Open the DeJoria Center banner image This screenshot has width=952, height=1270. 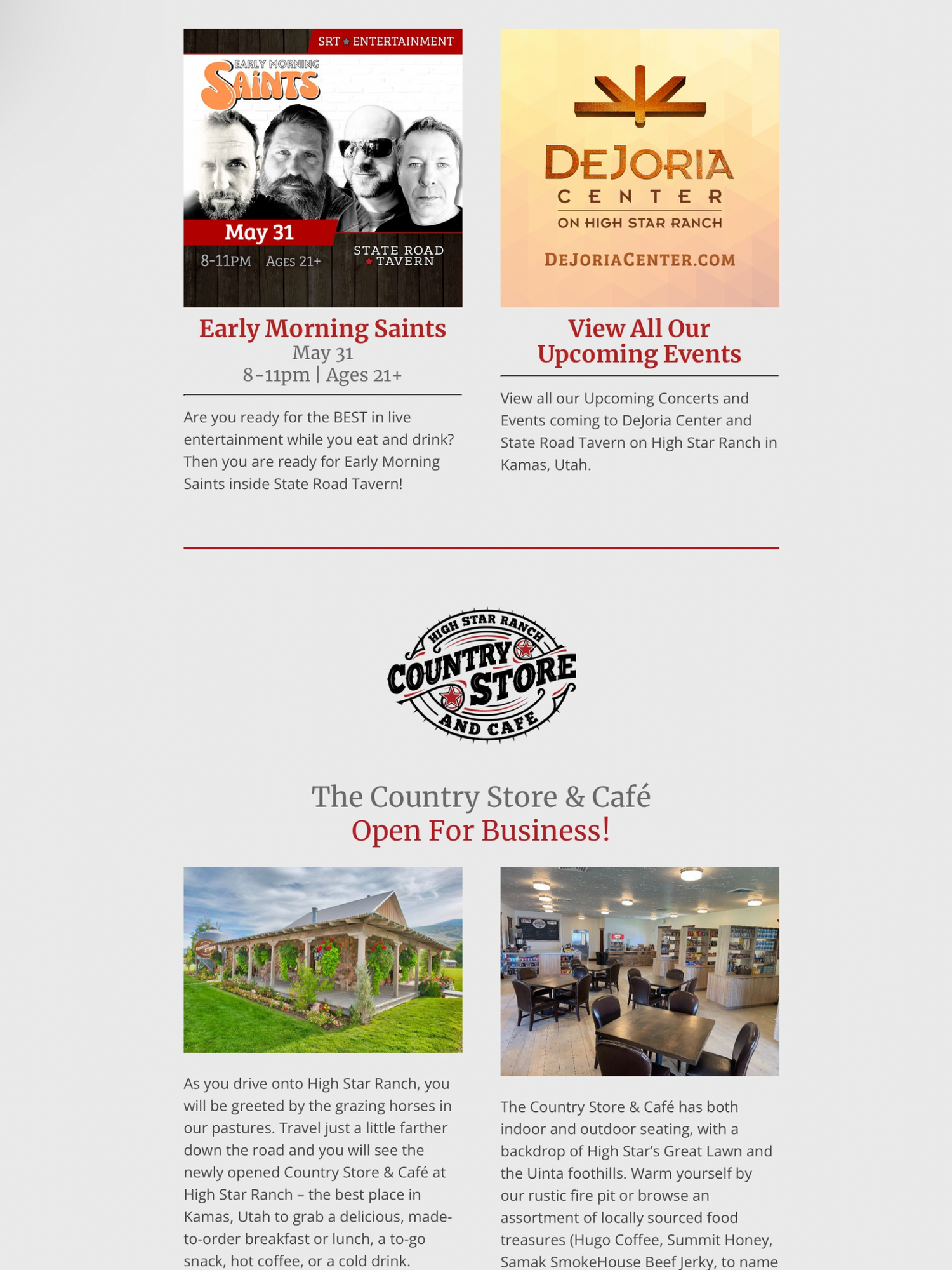[639, 168]
